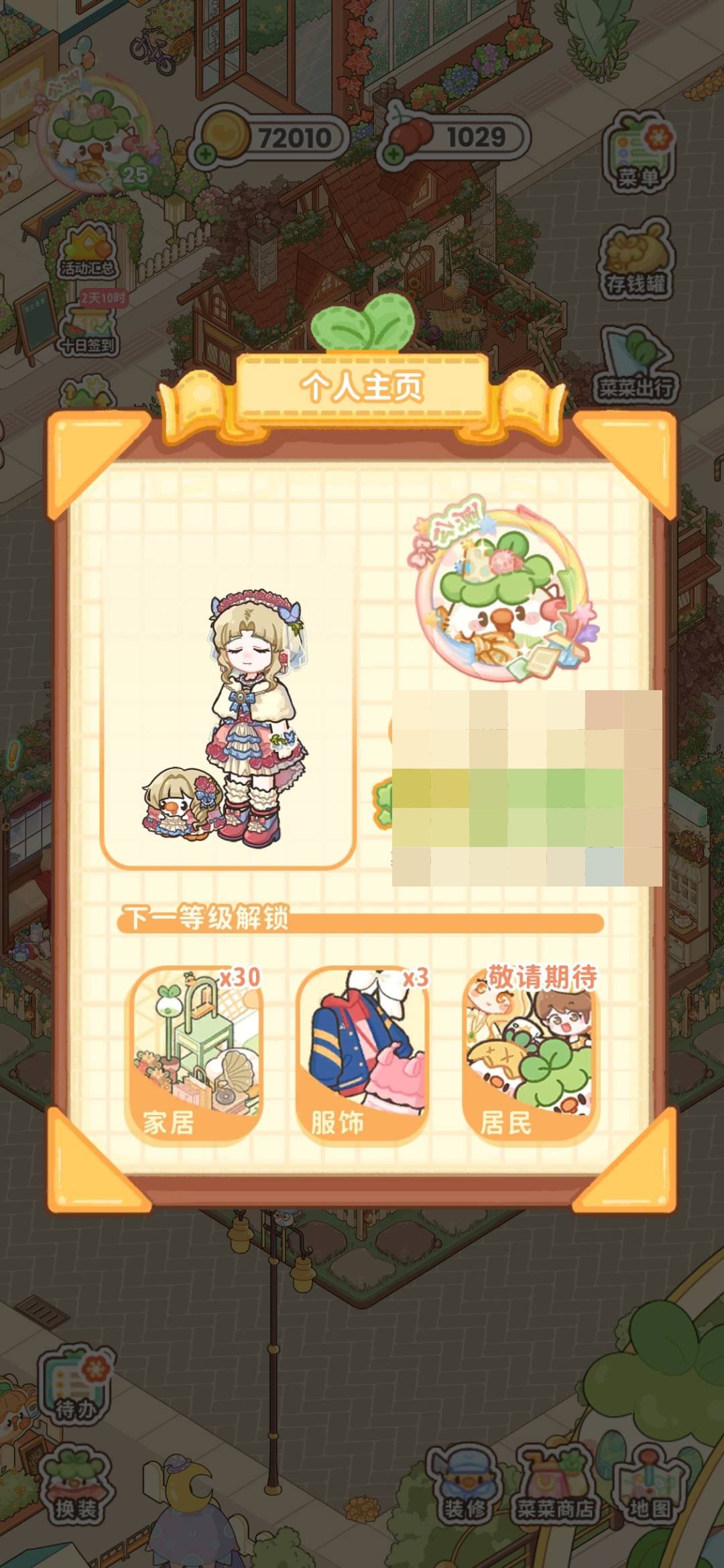Image resolution: width=724 pixels, height=1568 pixels.
Task: Open 十日签到 check-in
Action: click(x=88, y=325)
